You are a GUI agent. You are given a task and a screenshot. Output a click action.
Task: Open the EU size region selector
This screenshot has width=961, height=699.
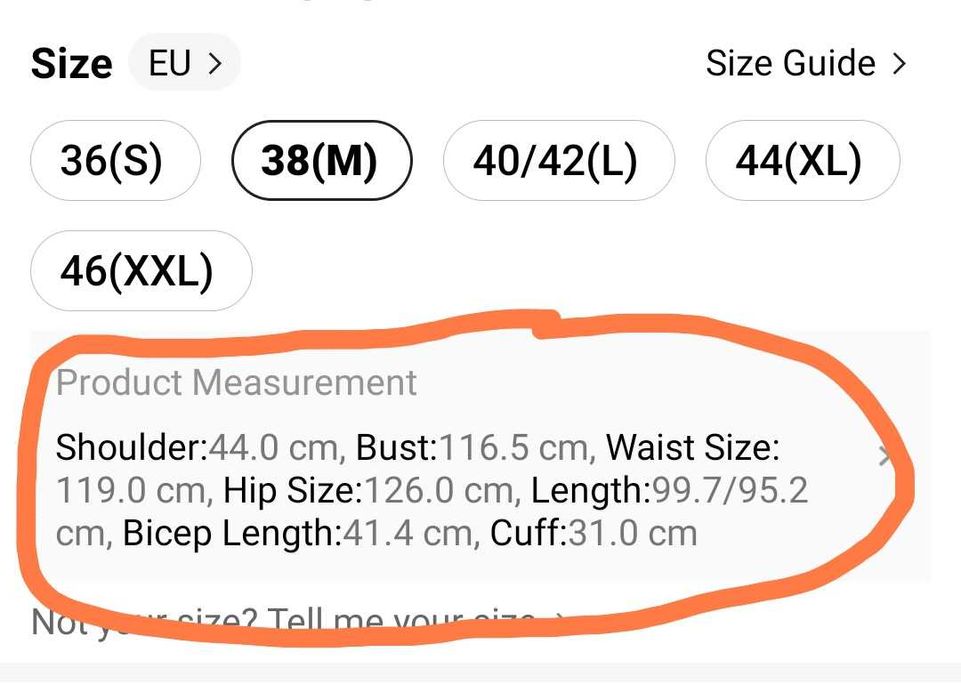pos(184,64)
